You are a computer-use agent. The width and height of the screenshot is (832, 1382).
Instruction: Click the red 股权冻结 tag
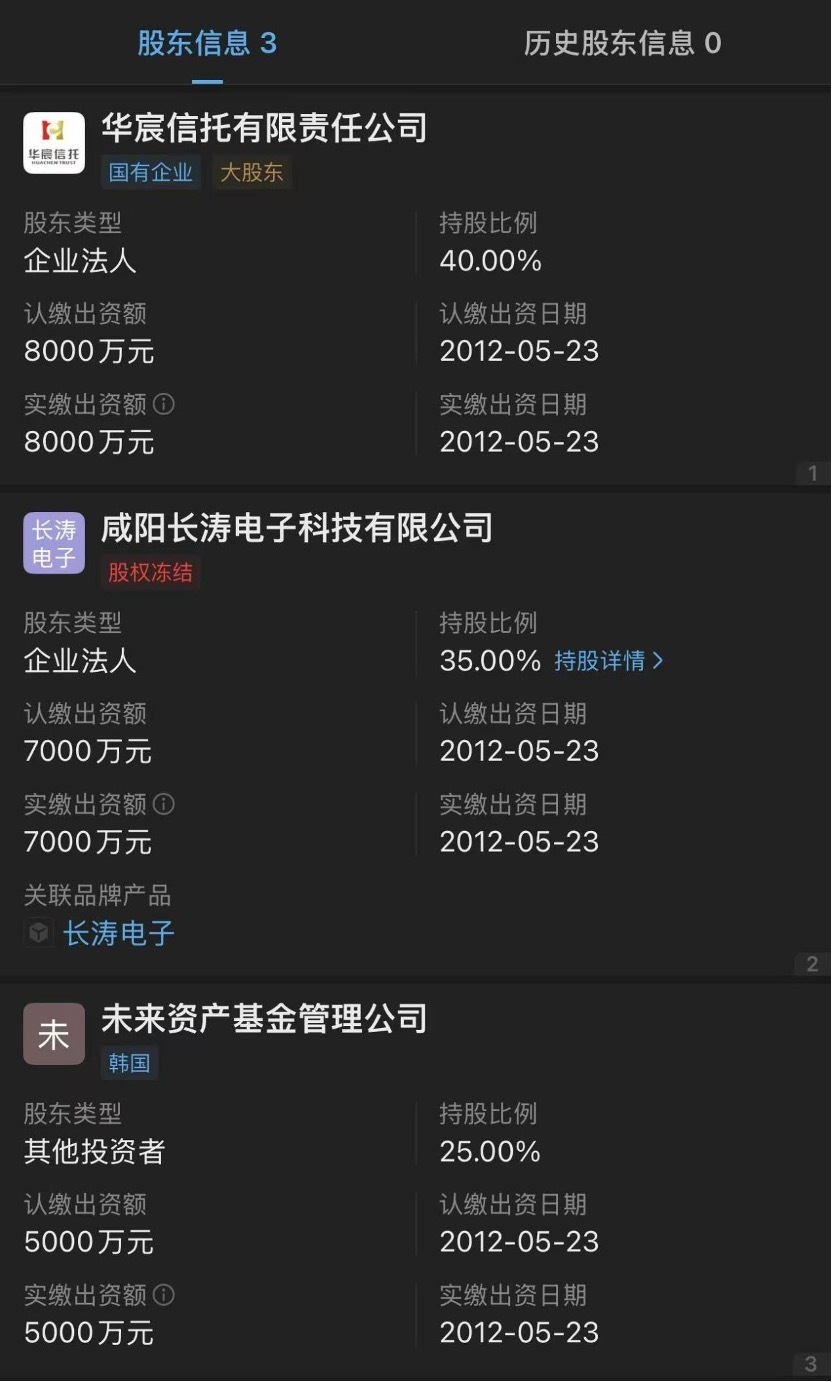[x=149, y=573]
